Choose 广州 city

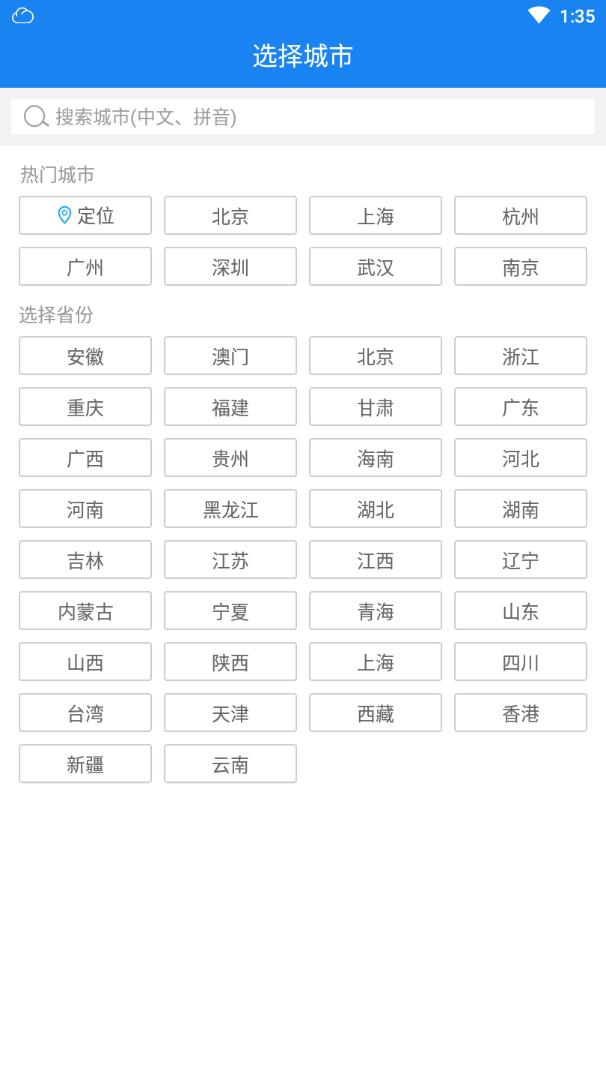(x=85, y=267)
